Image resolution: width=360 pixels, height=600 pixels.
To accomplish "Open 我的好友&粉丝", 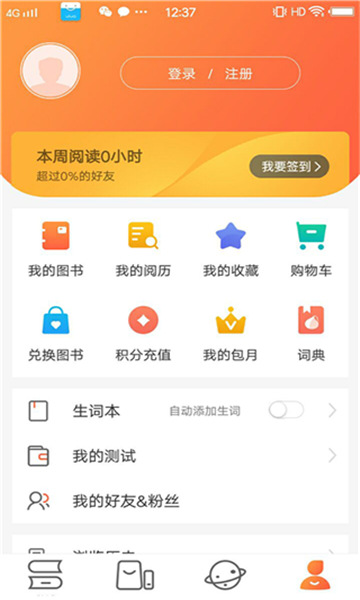I will pyautogui.click(x=180, y=501).
